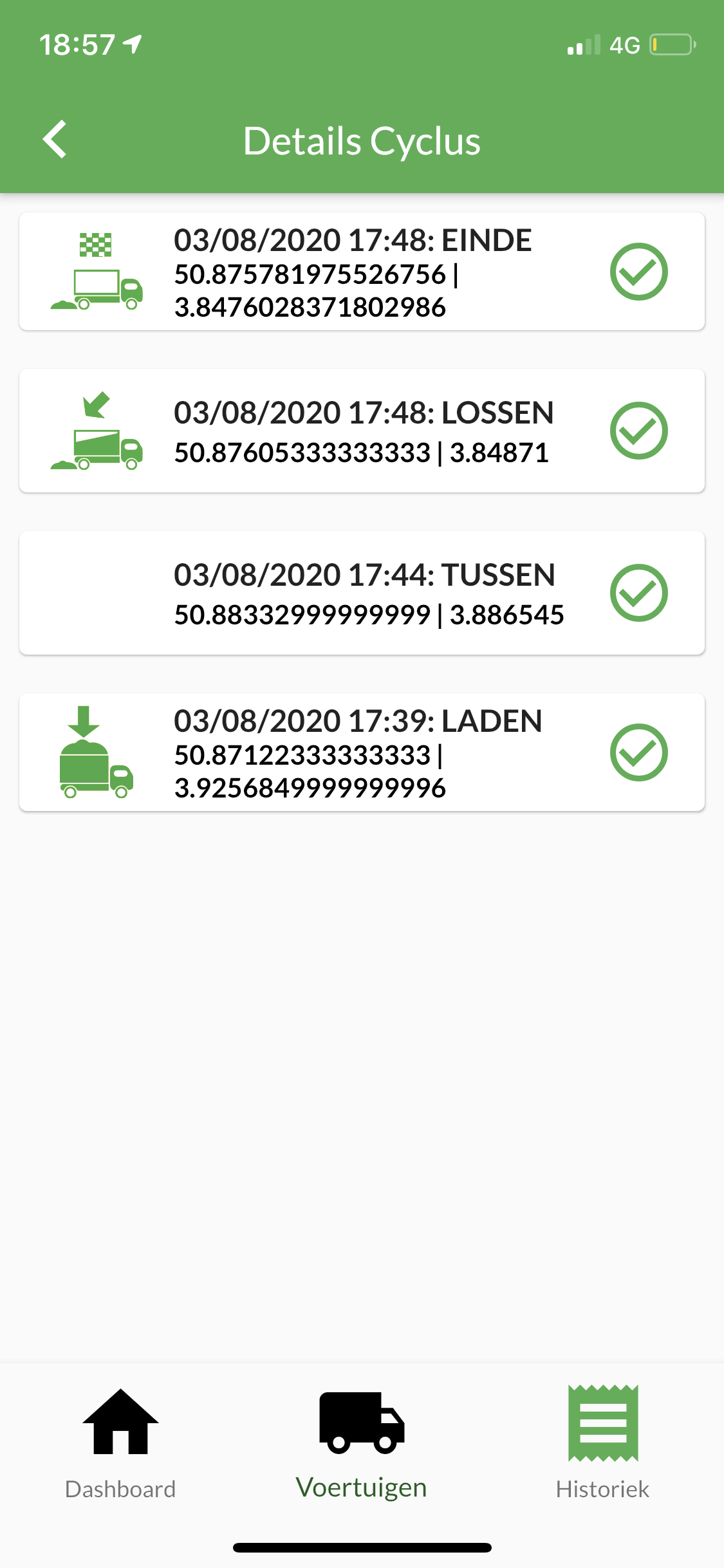Open the LOSSEN entry at 17:48

coord(362,431)
